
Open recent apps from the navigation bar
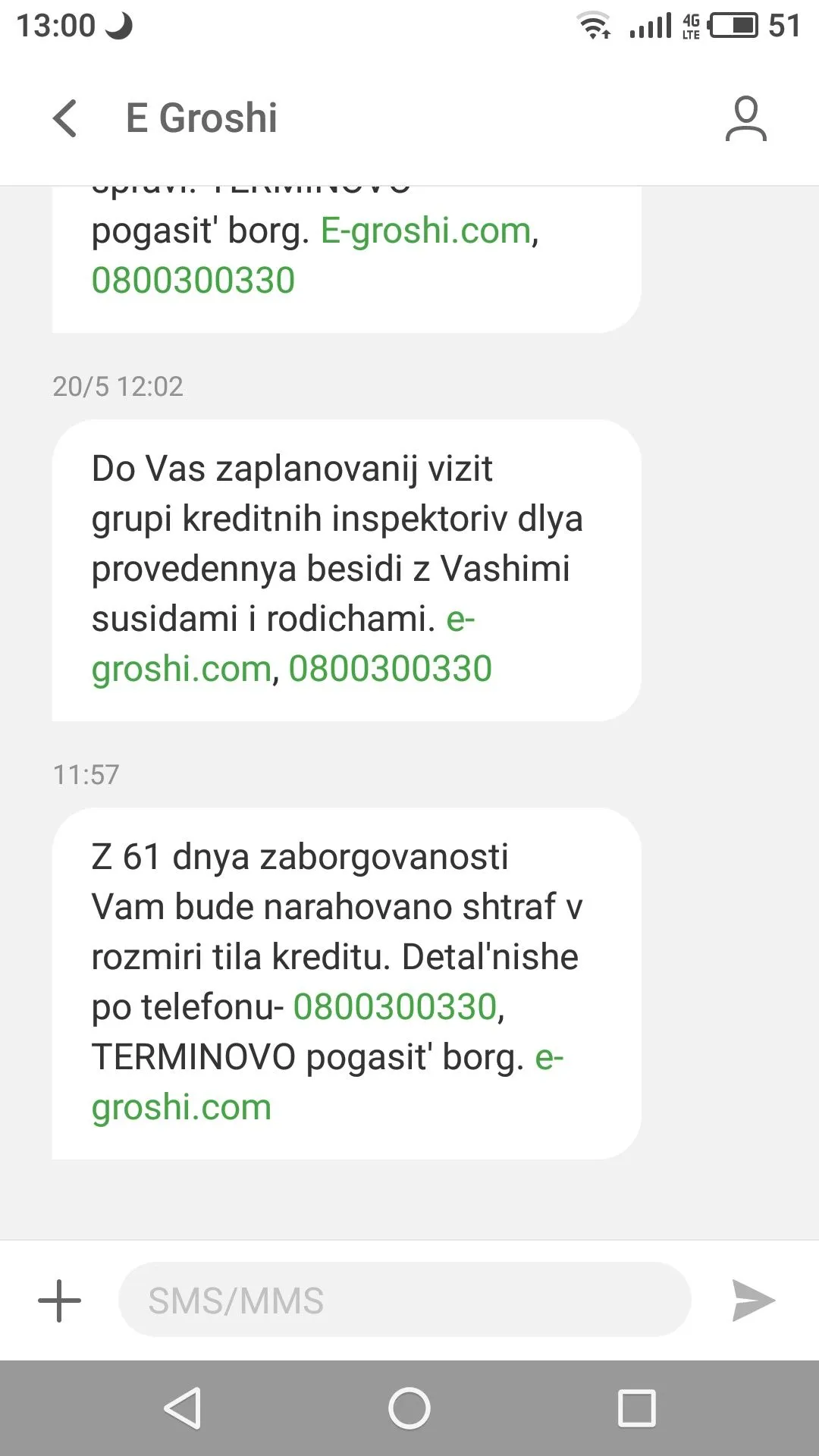point(637,1409)
